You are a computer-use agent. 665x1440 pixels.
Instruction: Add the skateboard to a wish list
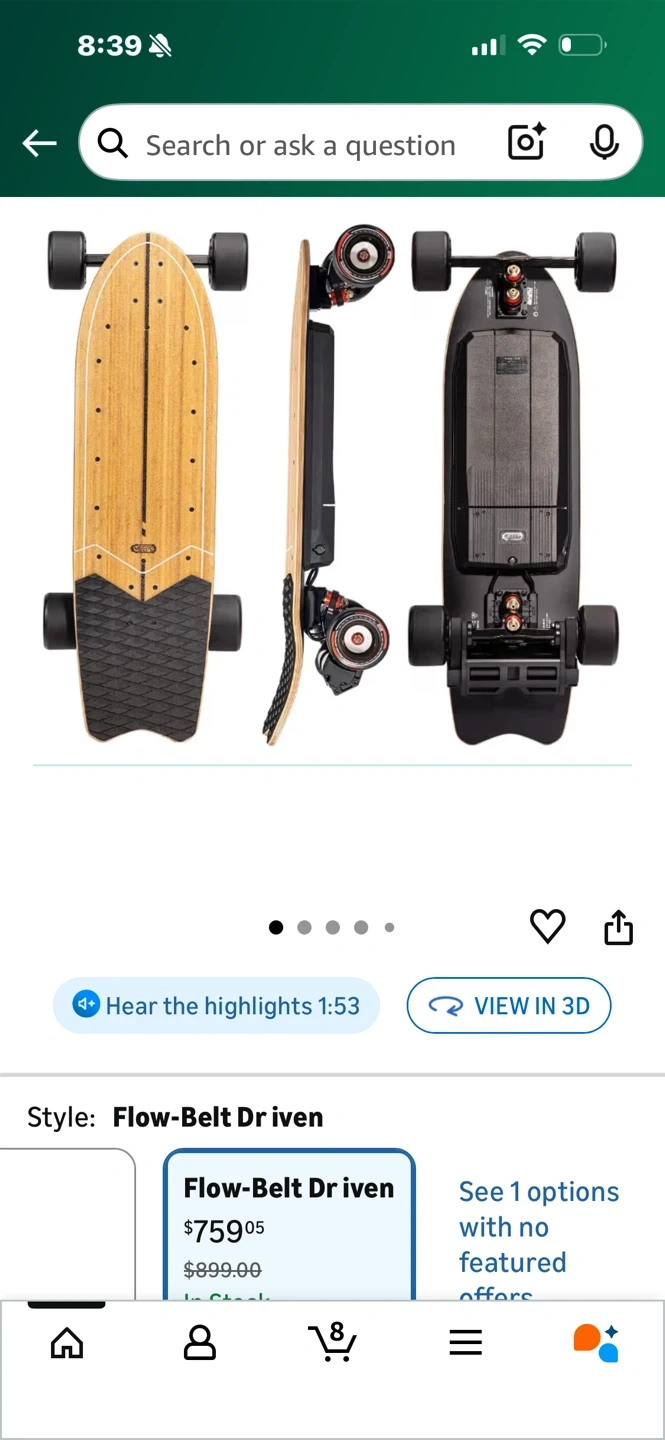coord(547,927)
